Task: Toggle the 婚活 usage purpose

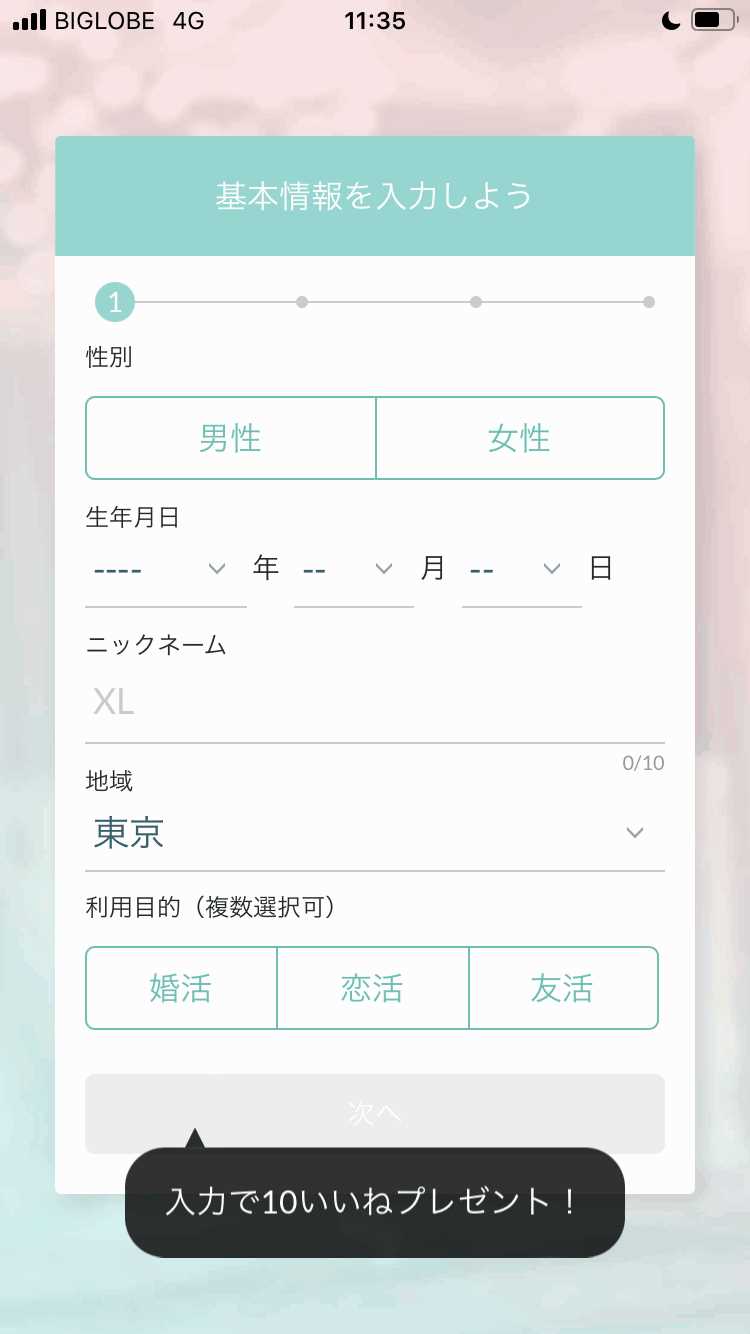Action: 181,987
